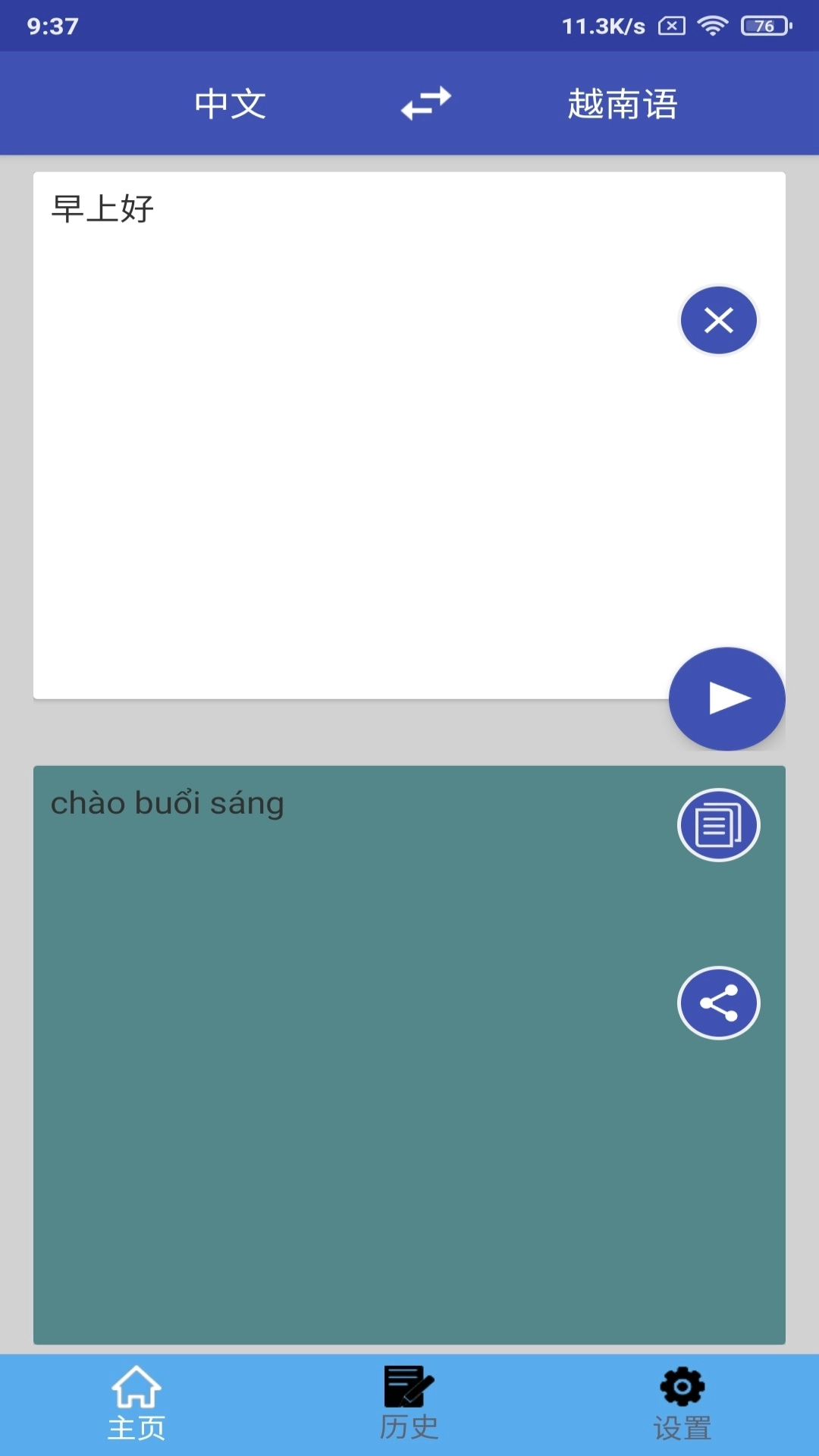The height and width of the screenshot is (1456, 819).
Task: Go to the 设置 settings tab
Action: 682,1404
